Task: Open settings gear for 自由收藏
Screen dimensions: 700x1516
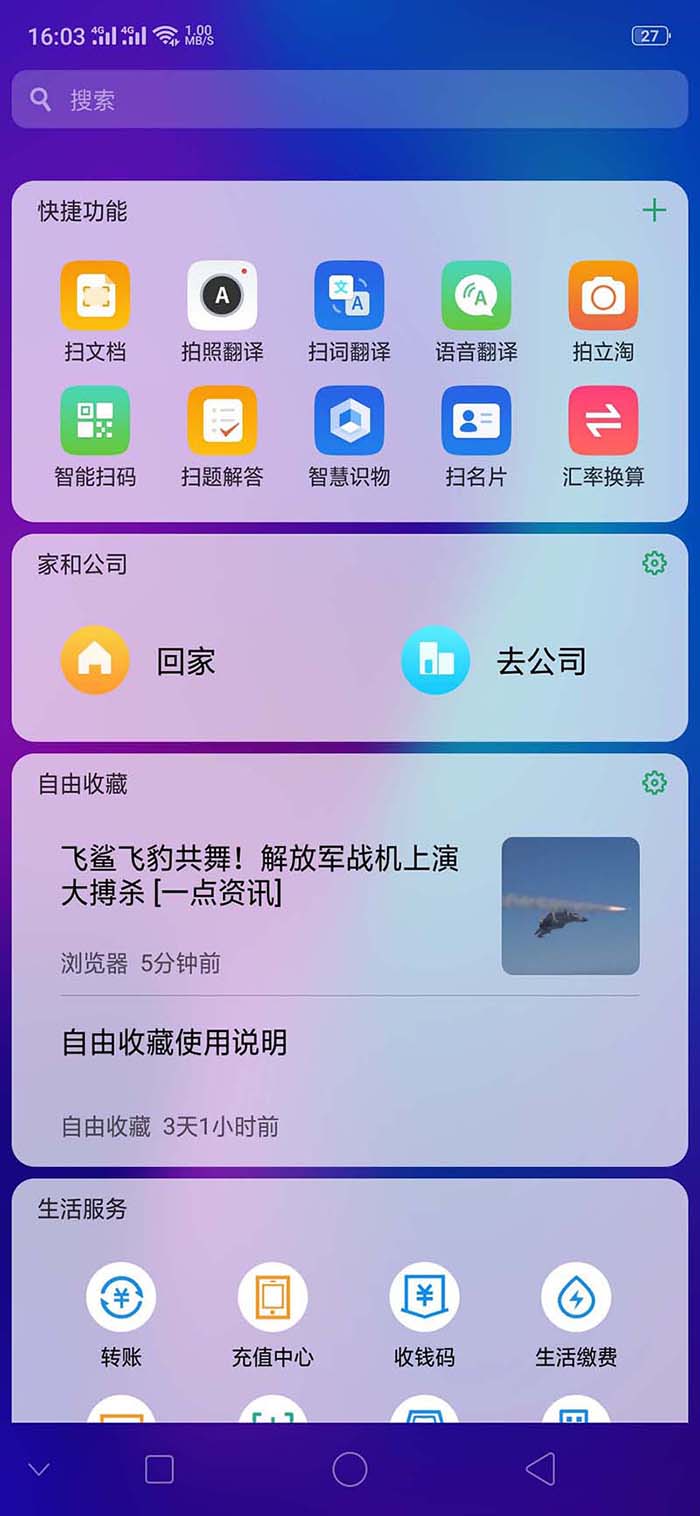Action: (x=654, y=782)
